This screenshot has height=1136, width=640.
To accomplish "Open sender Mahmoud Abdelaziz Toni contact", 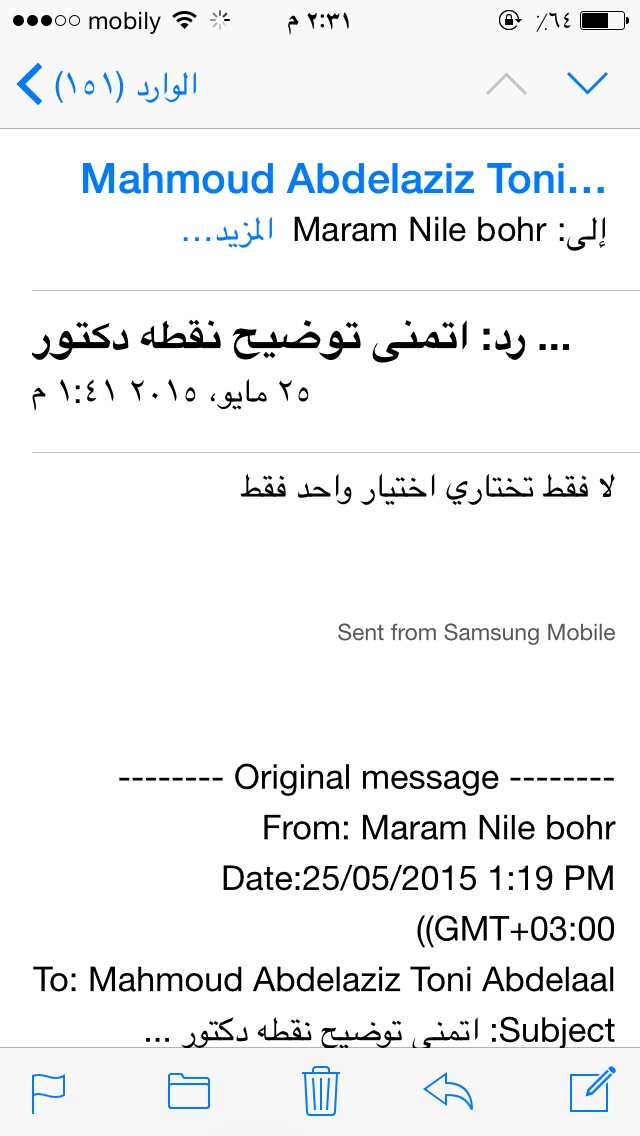I will [x=343, y=179].
